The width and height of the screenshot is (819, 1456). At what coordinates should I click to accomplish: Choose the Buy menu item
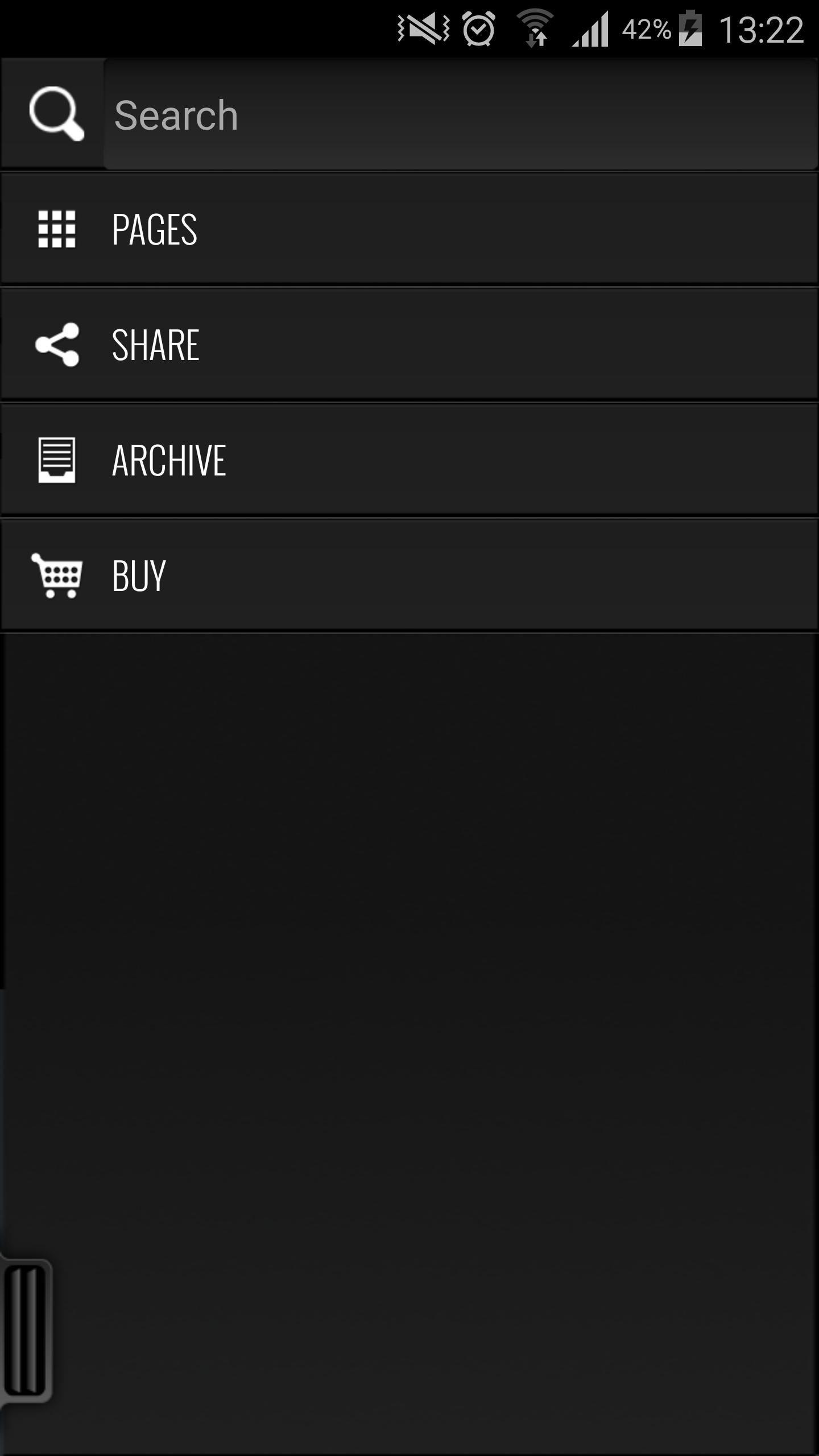tap(409, 576)
